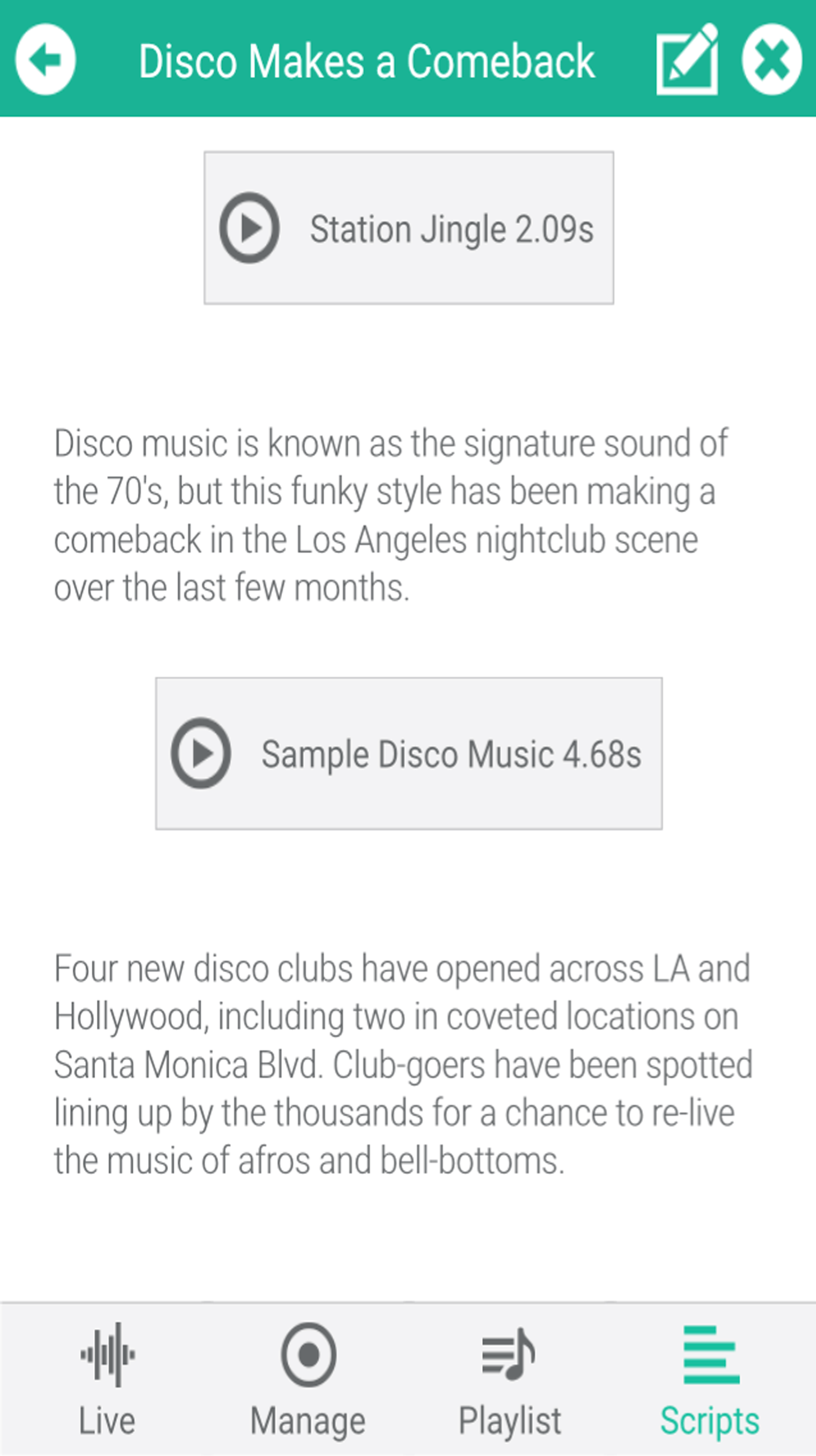This screenshot has width=816, height=1456.
Task: Open the Manage tab
Action: [308, 1379]
